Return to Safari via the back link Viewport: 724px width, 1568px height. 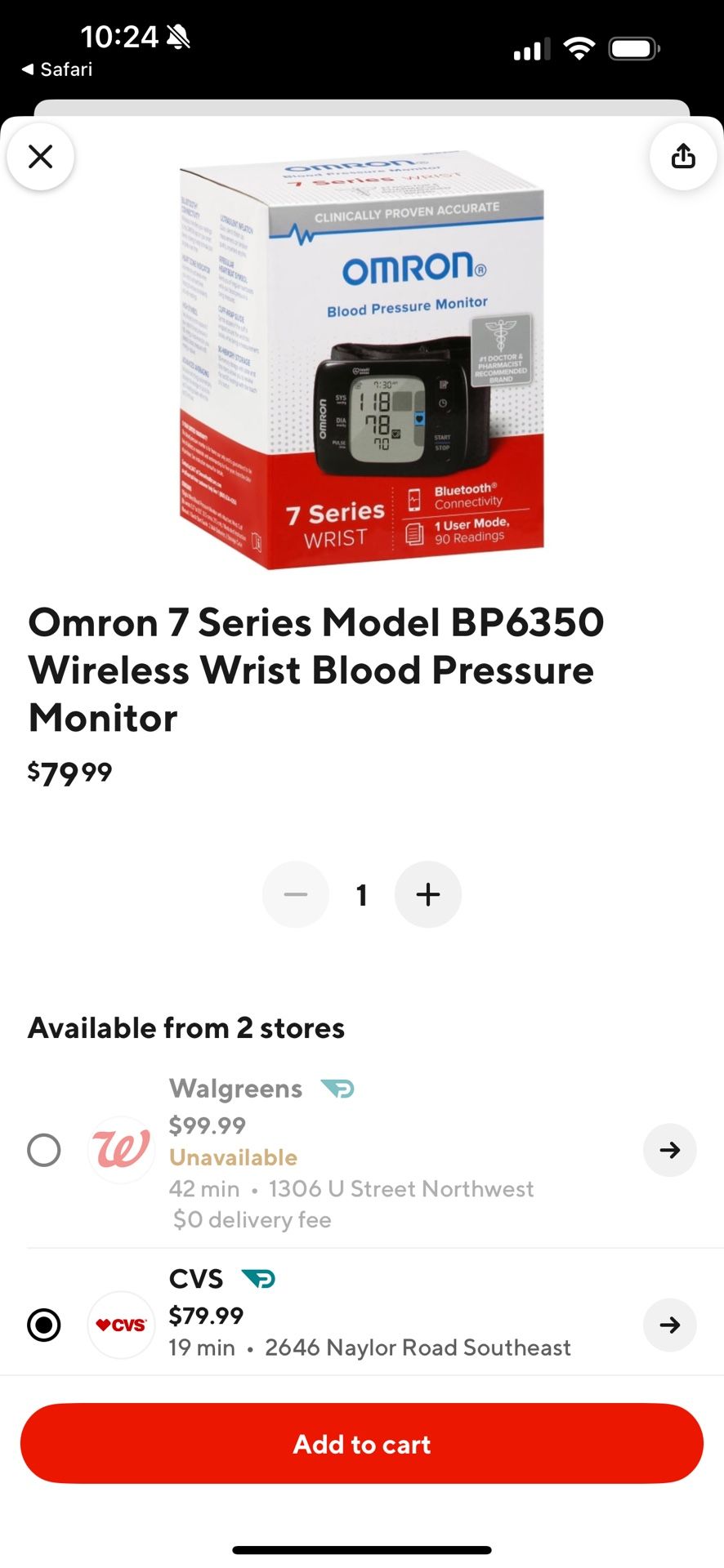[54, 69]
